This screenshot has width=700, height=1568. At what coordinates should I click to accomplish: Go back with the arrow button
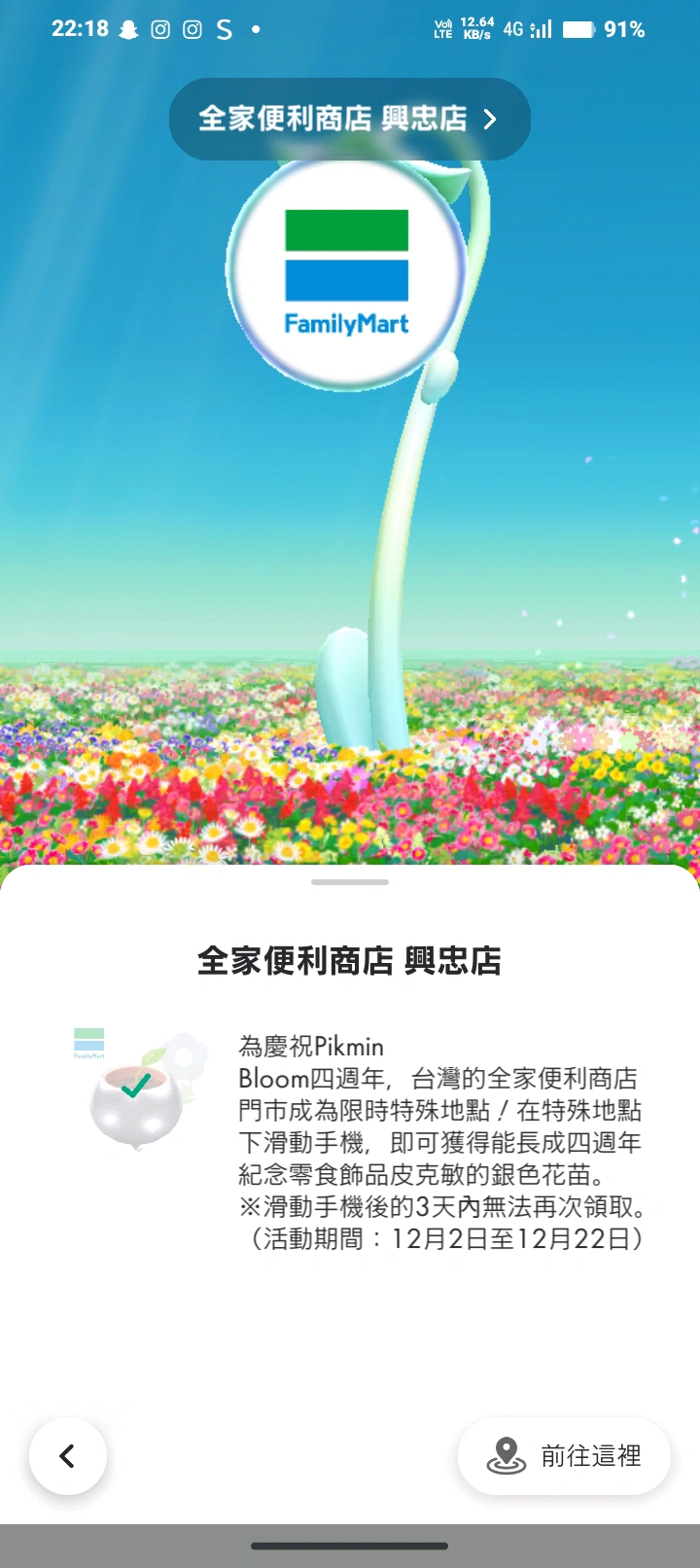point(67,1456)
